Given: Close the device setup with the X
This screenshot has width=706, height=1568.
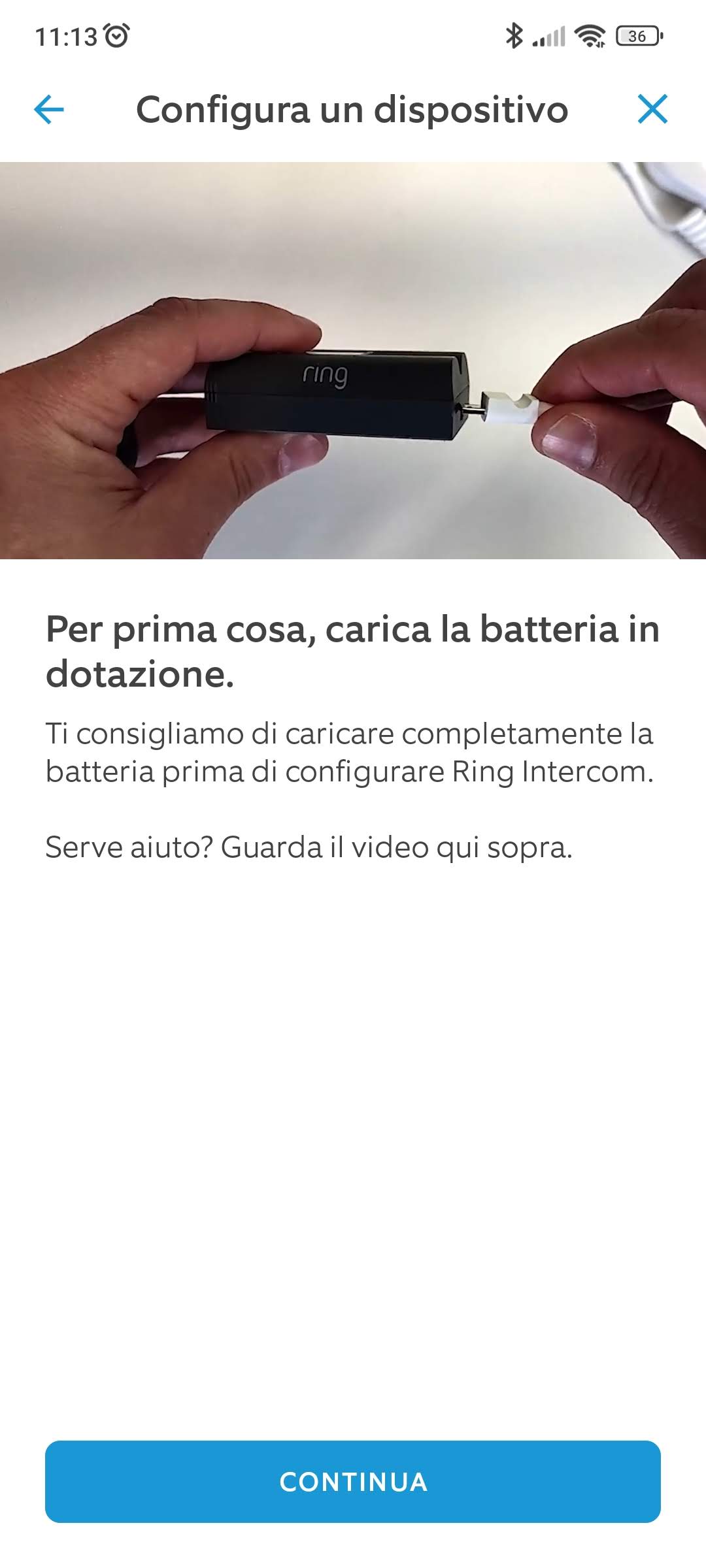Looking at the screenshot, I should coord(652,109).
